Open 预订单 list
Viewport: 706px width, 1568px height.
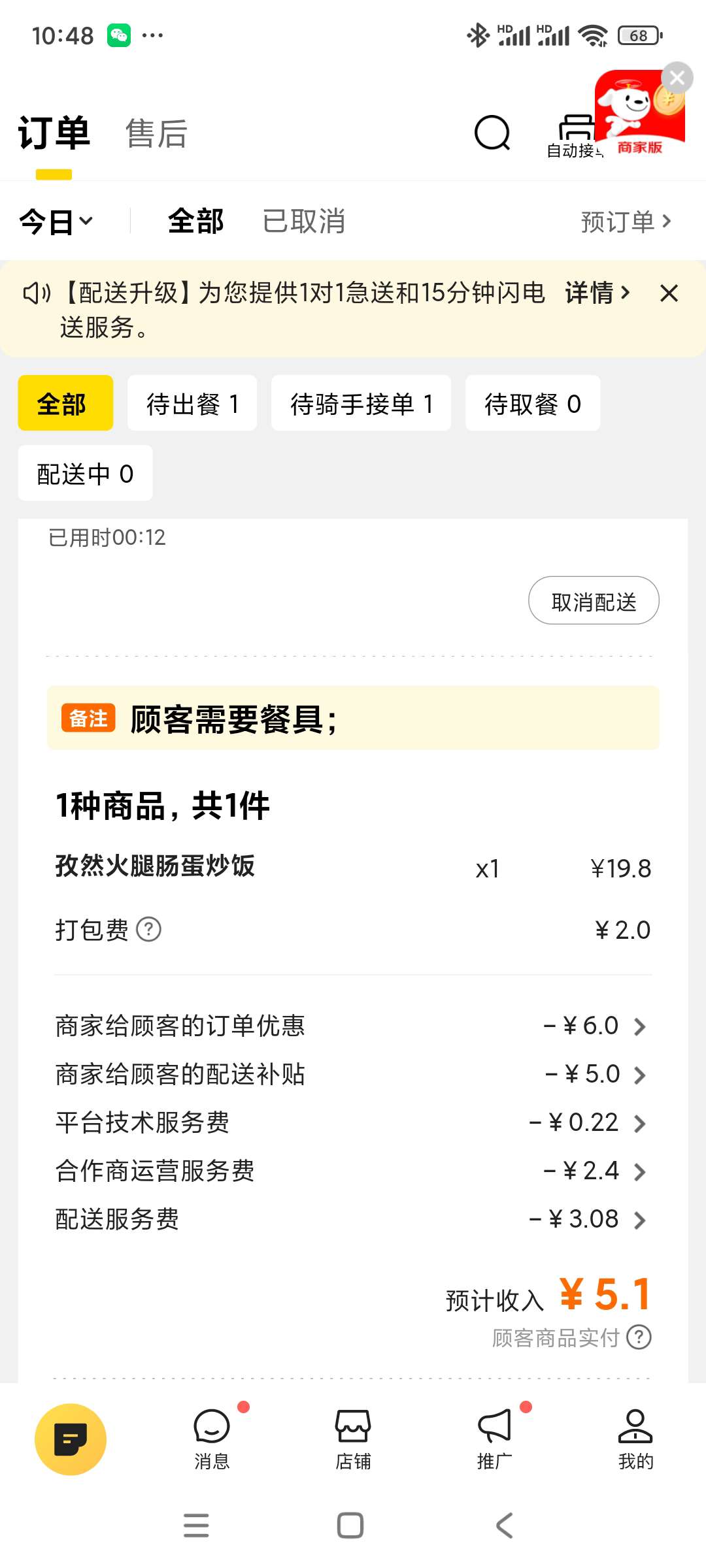626,221
